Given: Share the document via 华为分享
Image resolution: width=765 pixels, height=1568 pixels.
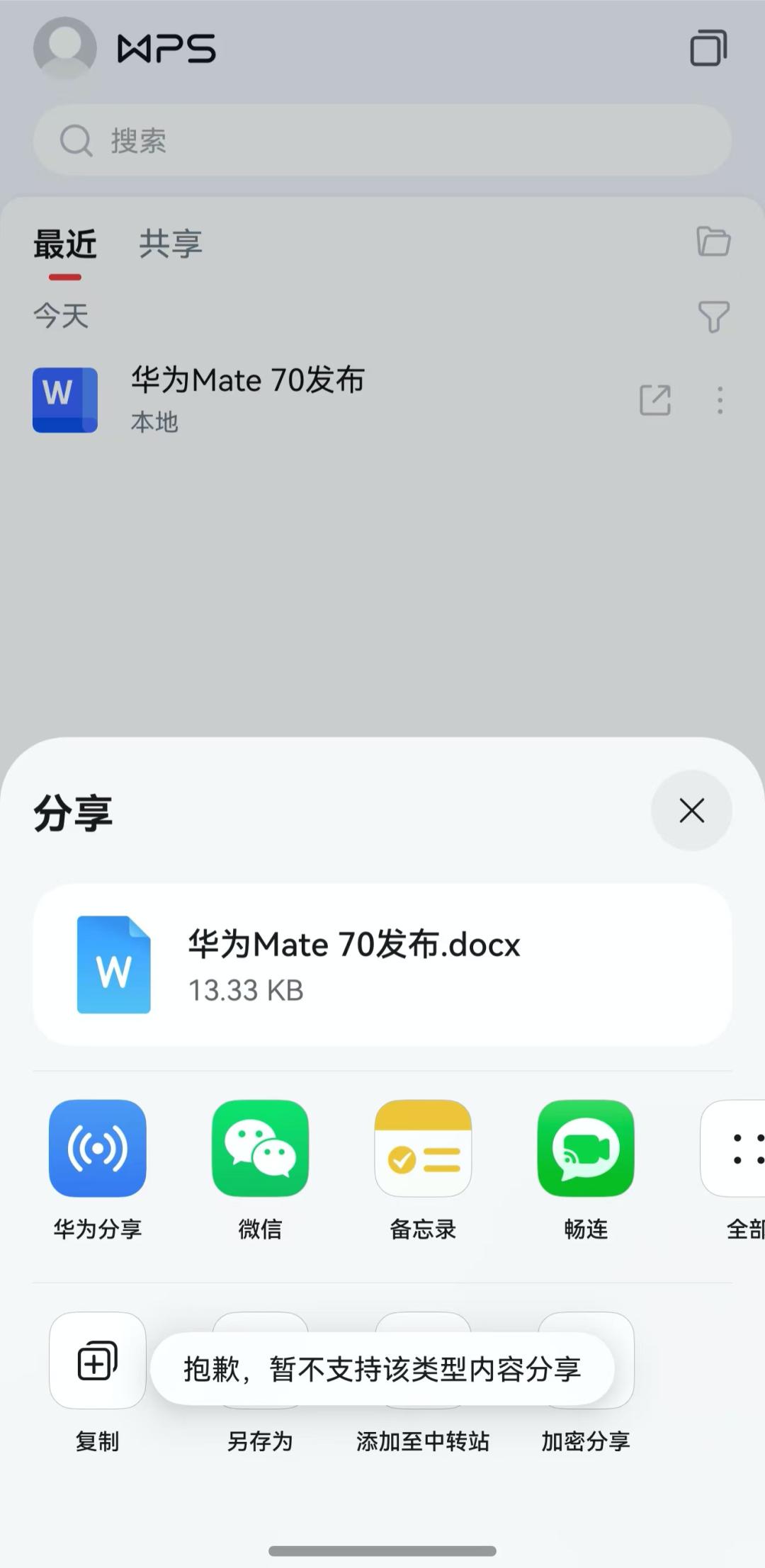Looking at the screenshot, I should [98, 1148].
